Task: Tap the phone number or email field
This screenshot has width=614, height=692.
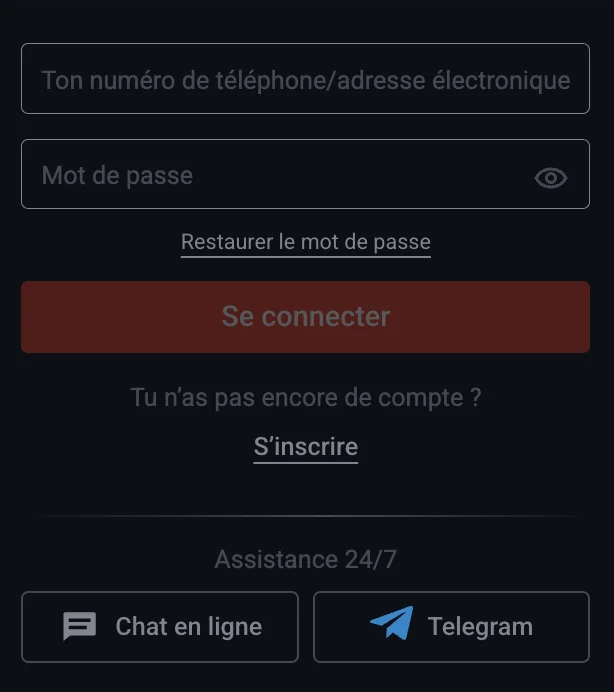Action: tap(305, 79)
